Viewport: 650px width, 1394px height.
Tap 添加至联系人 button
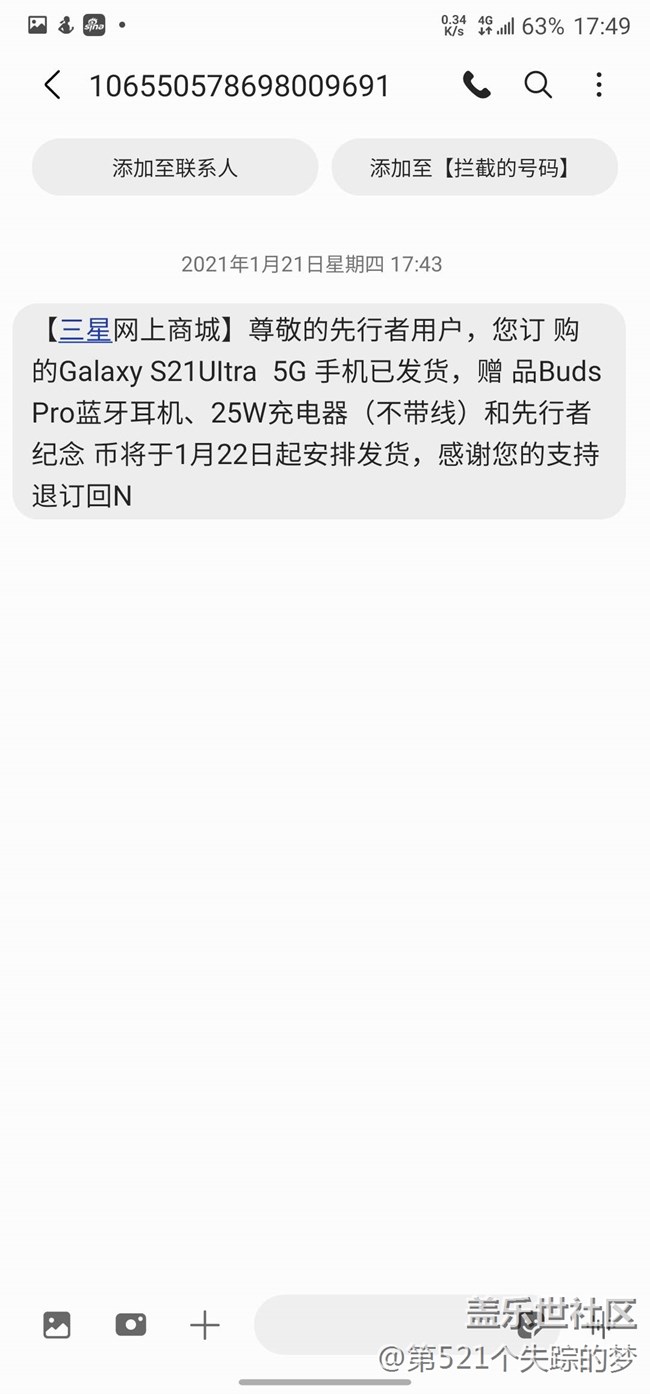(x=175, y=167)
